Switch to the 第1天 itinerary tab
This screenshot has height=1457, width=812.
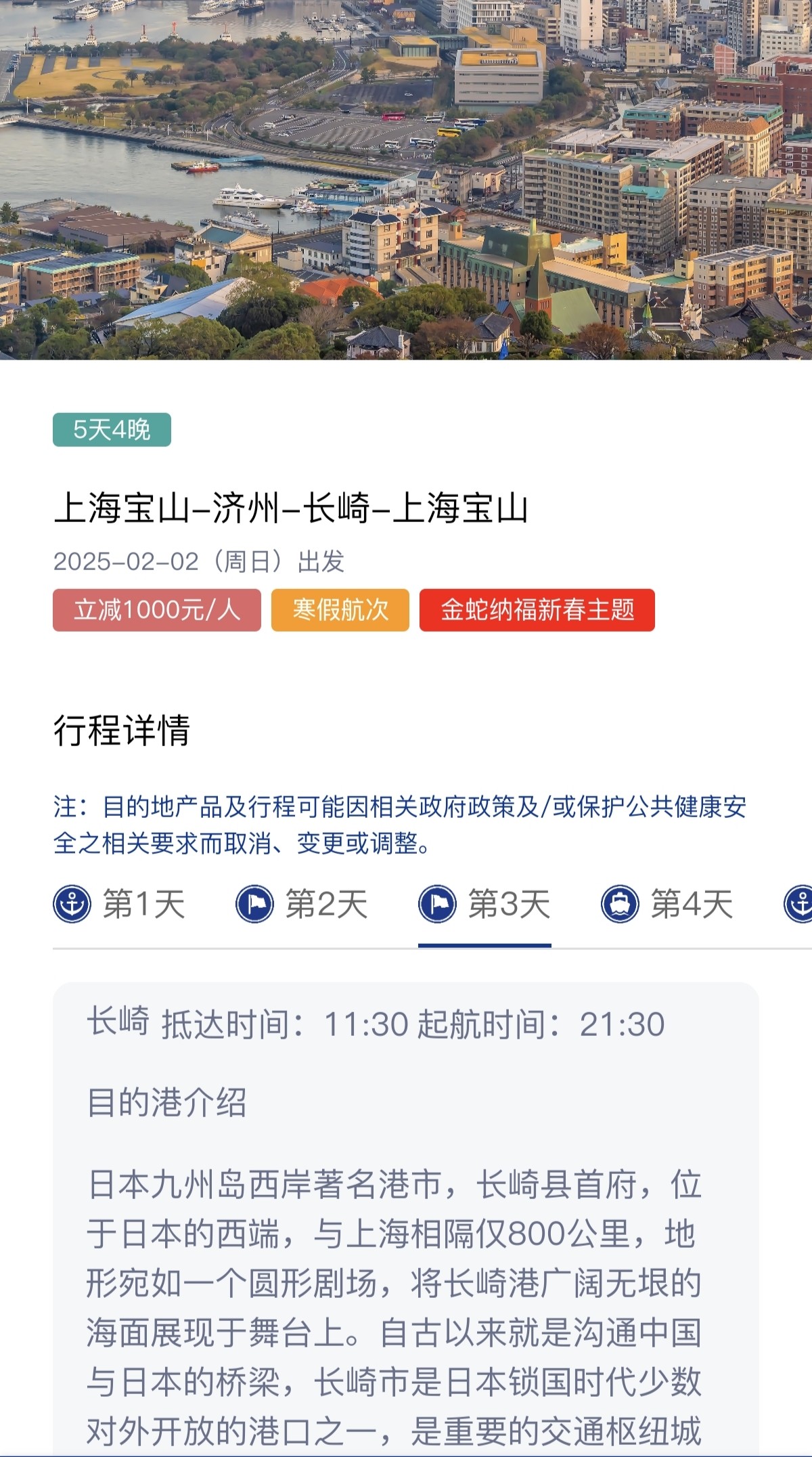[119, 904]
